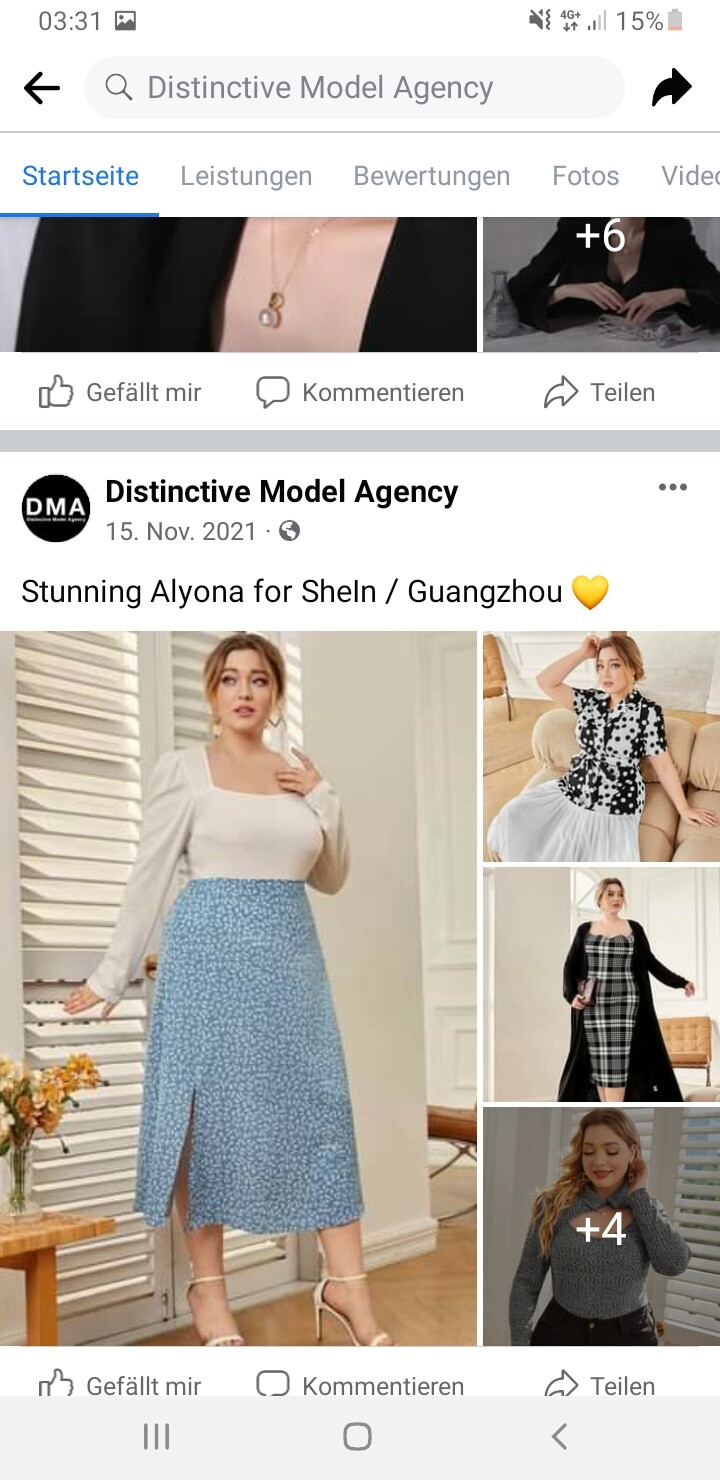Select the Fotos tab

[x=586, y=176]
